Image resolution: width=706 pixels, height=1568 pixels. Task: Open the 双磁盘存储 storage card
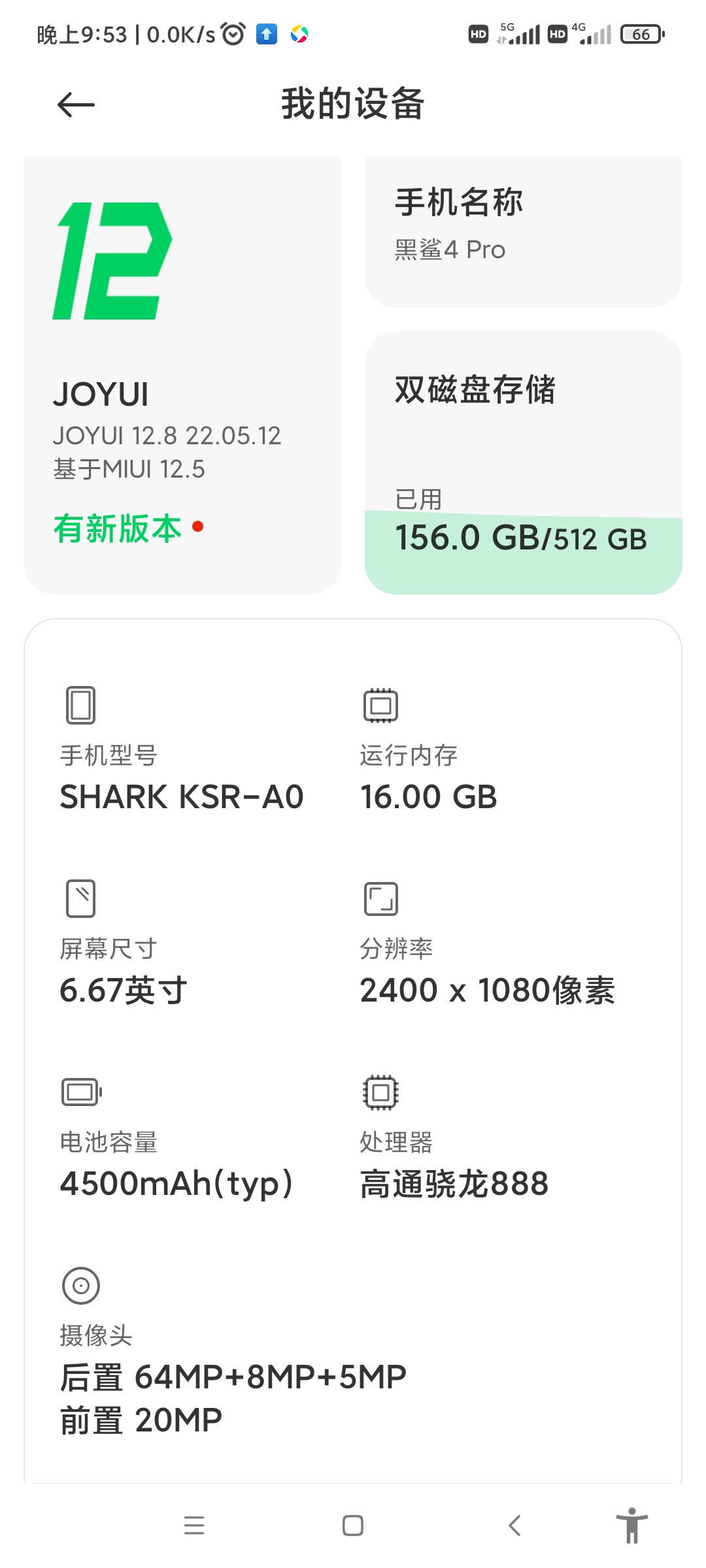[x=523, y=463]
